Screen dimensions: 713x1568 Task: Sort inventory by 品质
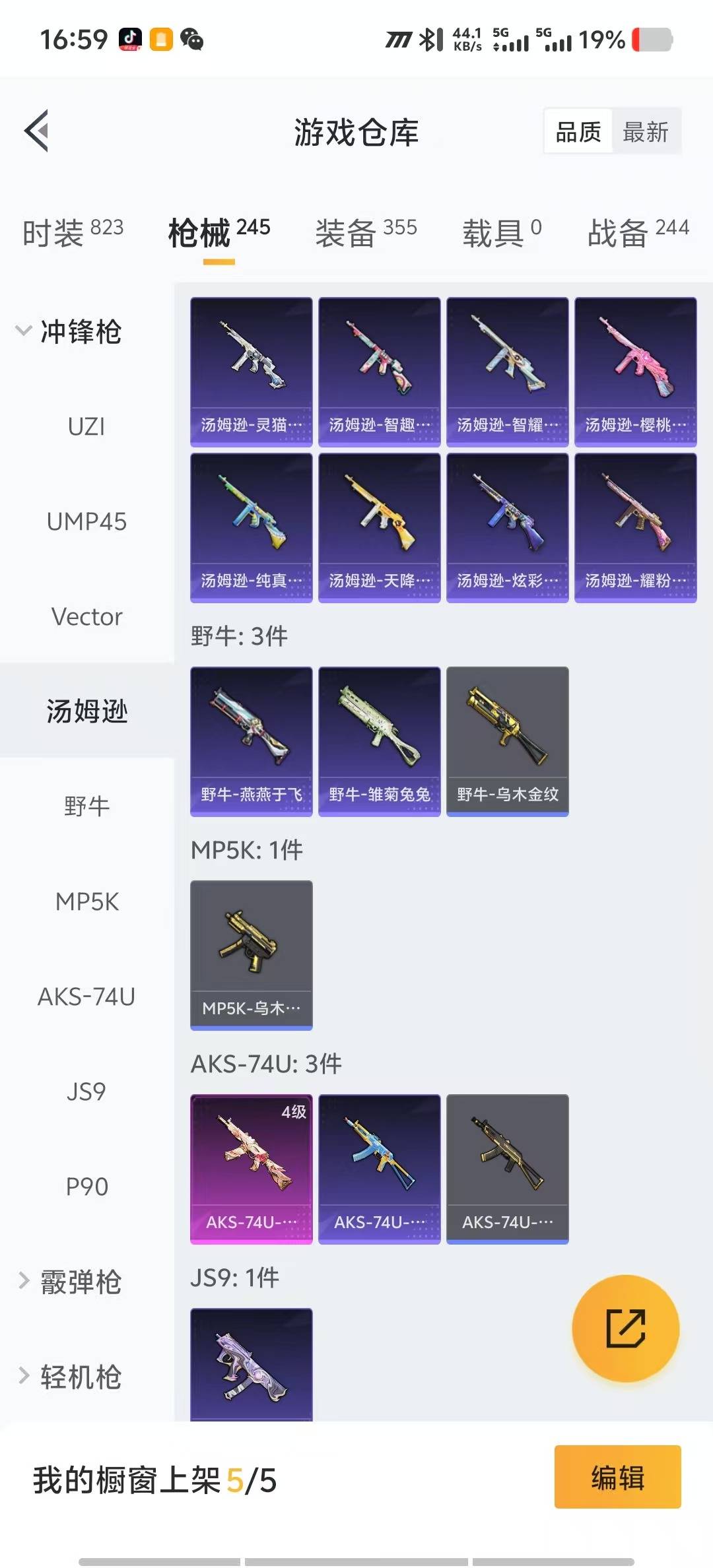click(x=578, y=132)
